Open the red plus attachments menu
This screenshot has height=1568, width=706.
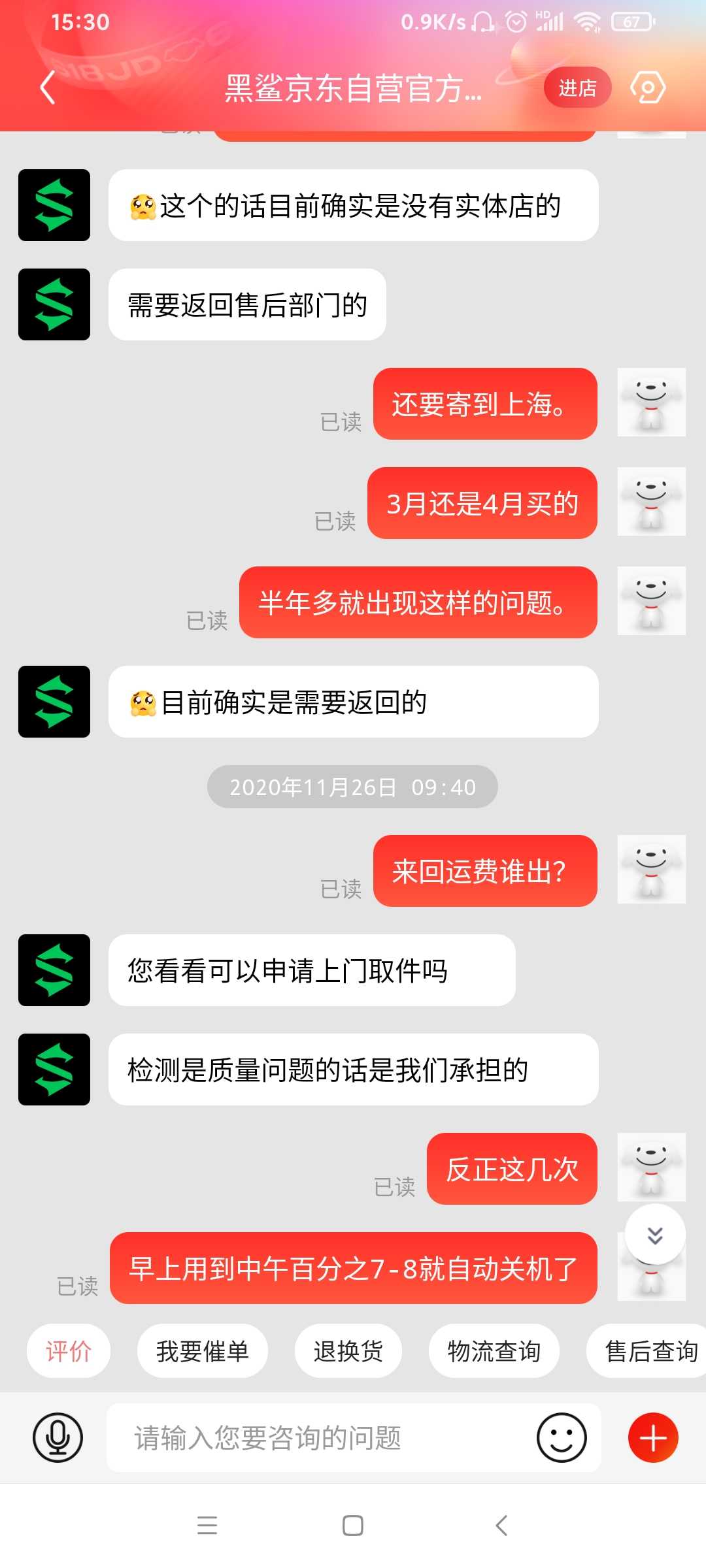(652, 1437)
